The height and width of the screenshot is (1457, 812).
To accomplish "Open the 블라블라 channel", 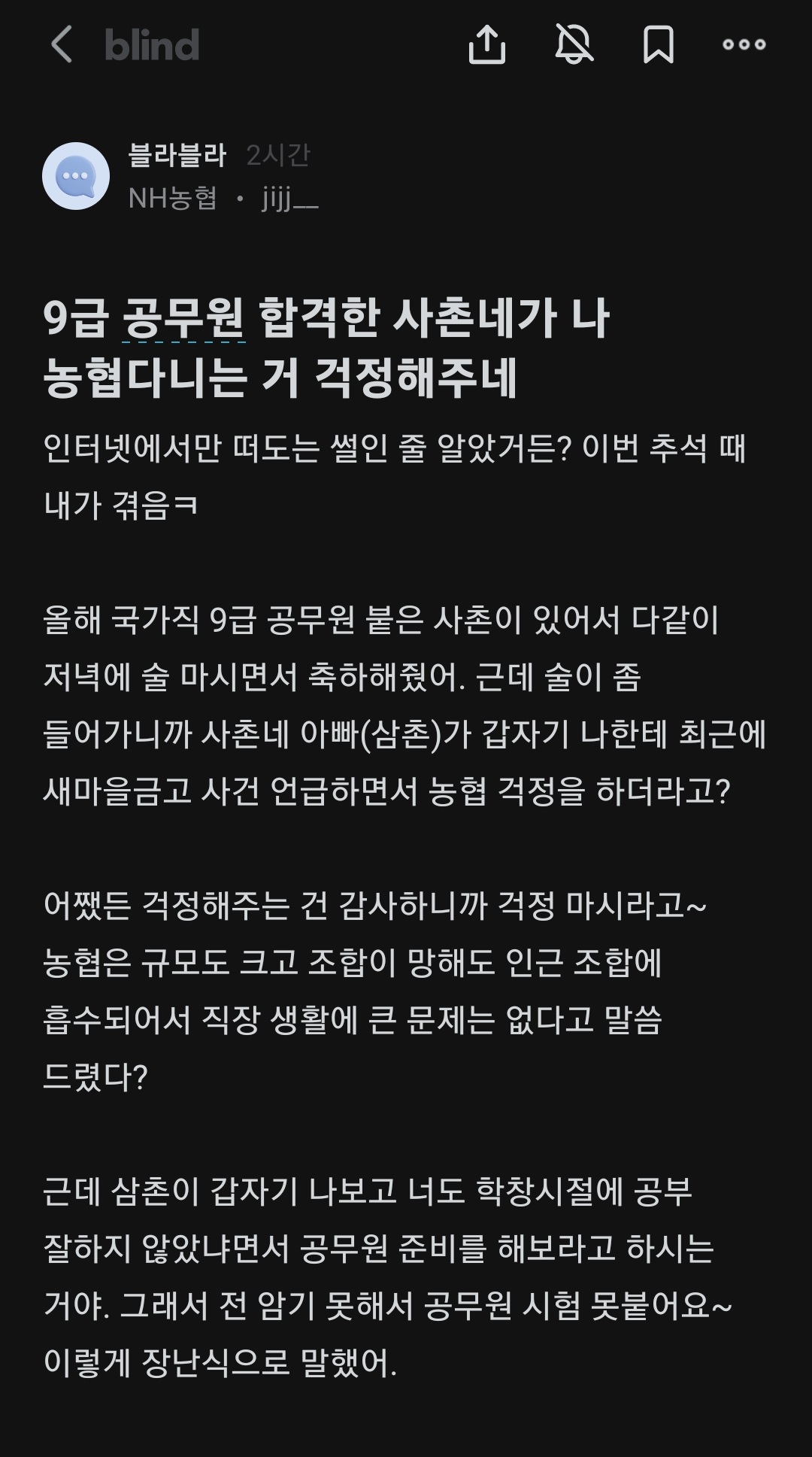I will click(x=177, y=155).
